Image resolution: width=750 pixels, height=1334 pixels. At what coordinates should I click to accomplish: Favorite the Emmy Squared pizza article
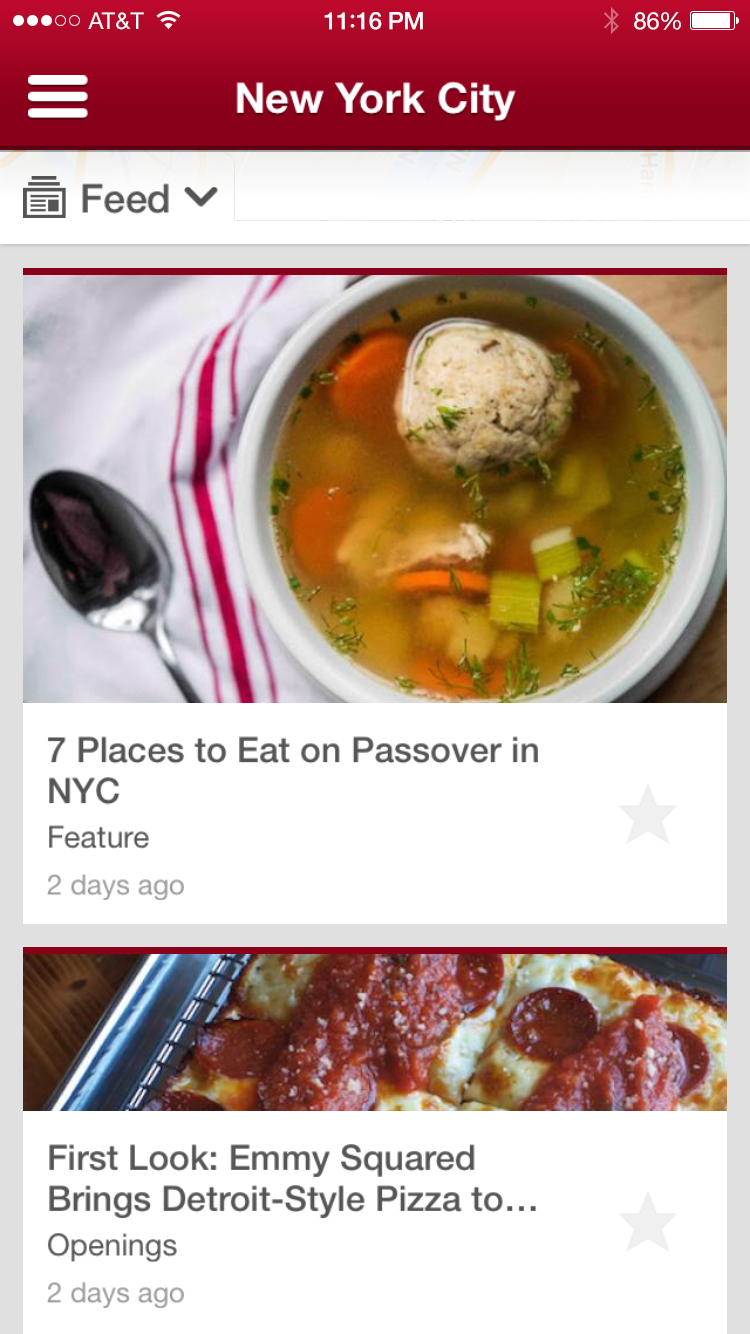click(648, 1222)
